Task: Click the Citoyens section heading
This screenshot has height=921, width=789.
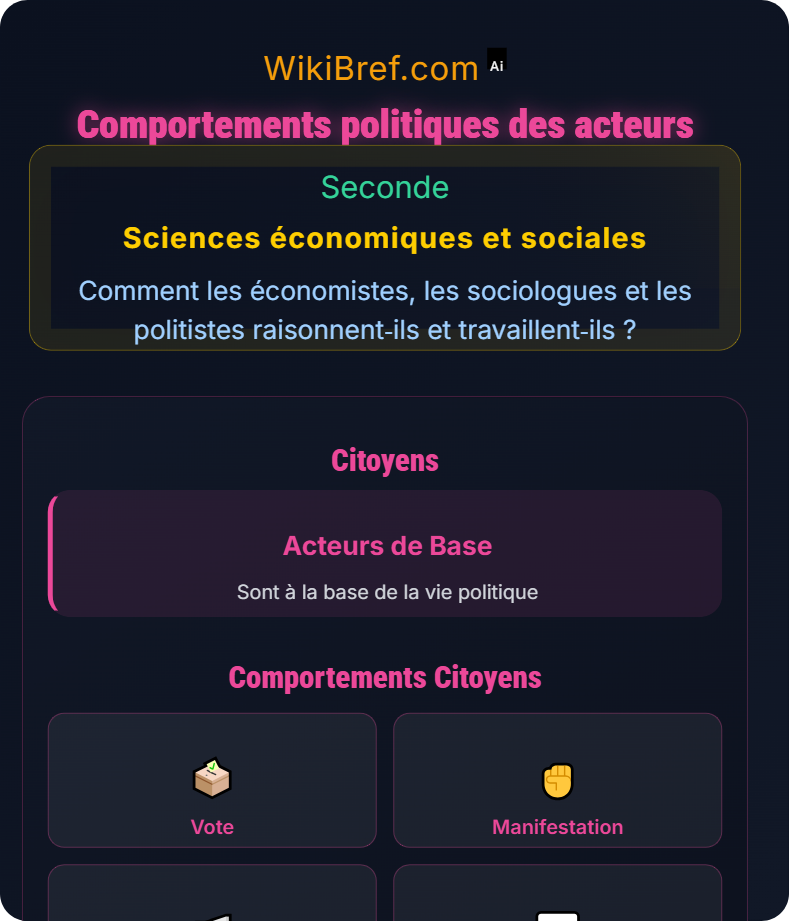Action: point(385,460)
